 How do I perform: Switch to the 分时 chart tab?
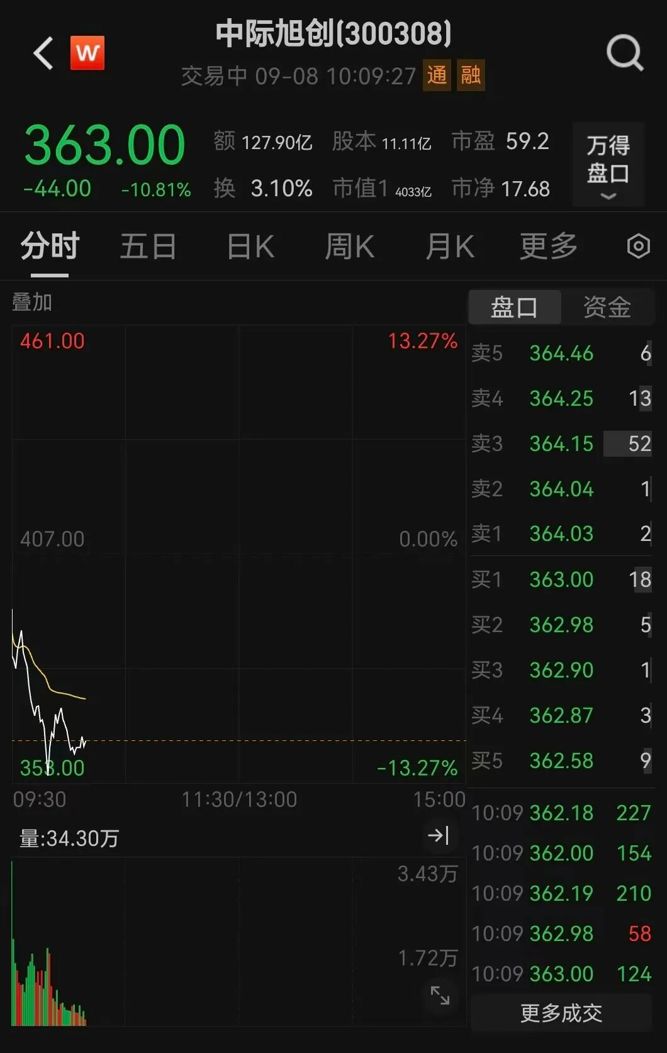pos(49,246)
